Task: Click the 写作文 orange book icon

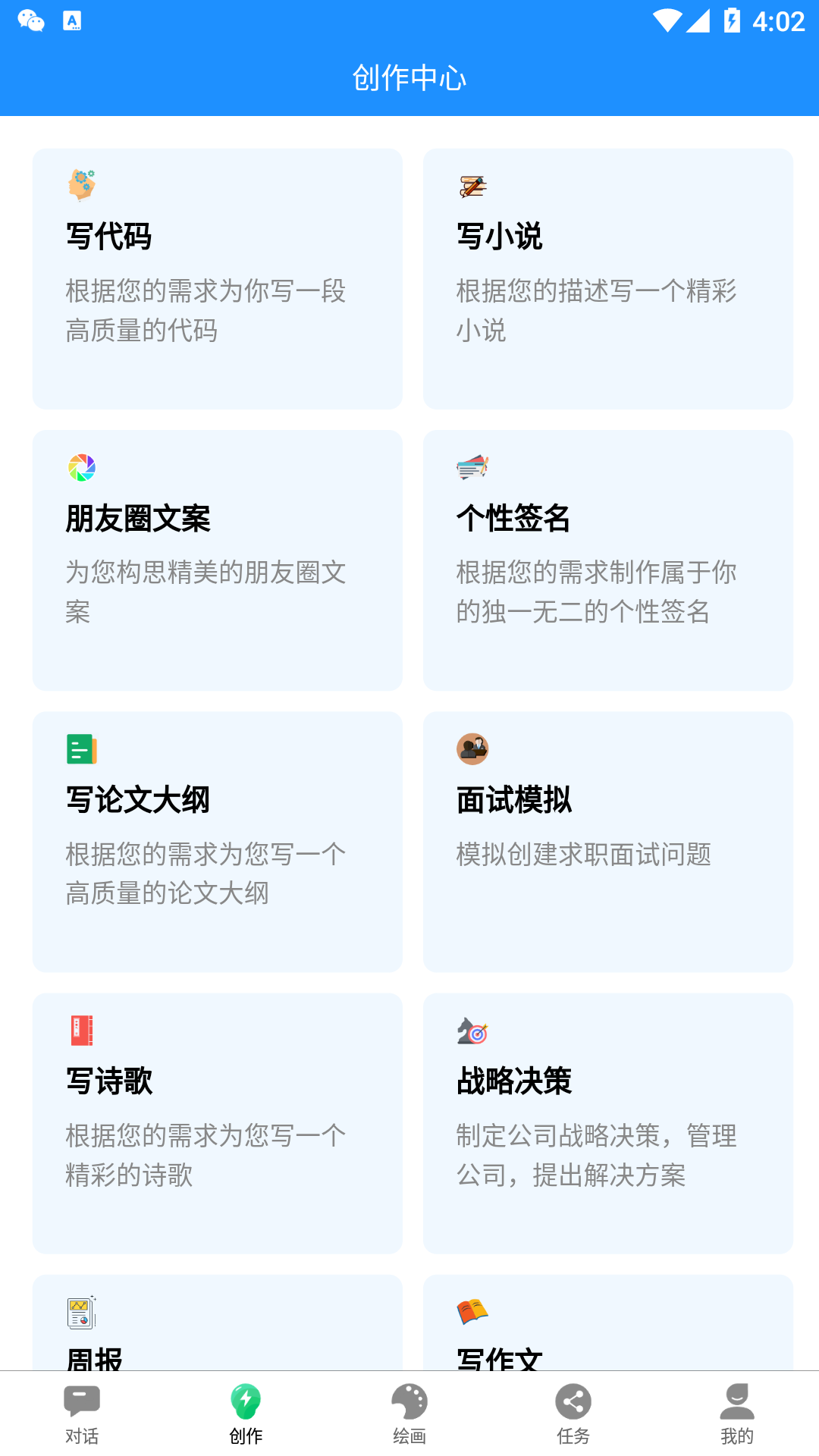Action: [x=472, y=1313]
